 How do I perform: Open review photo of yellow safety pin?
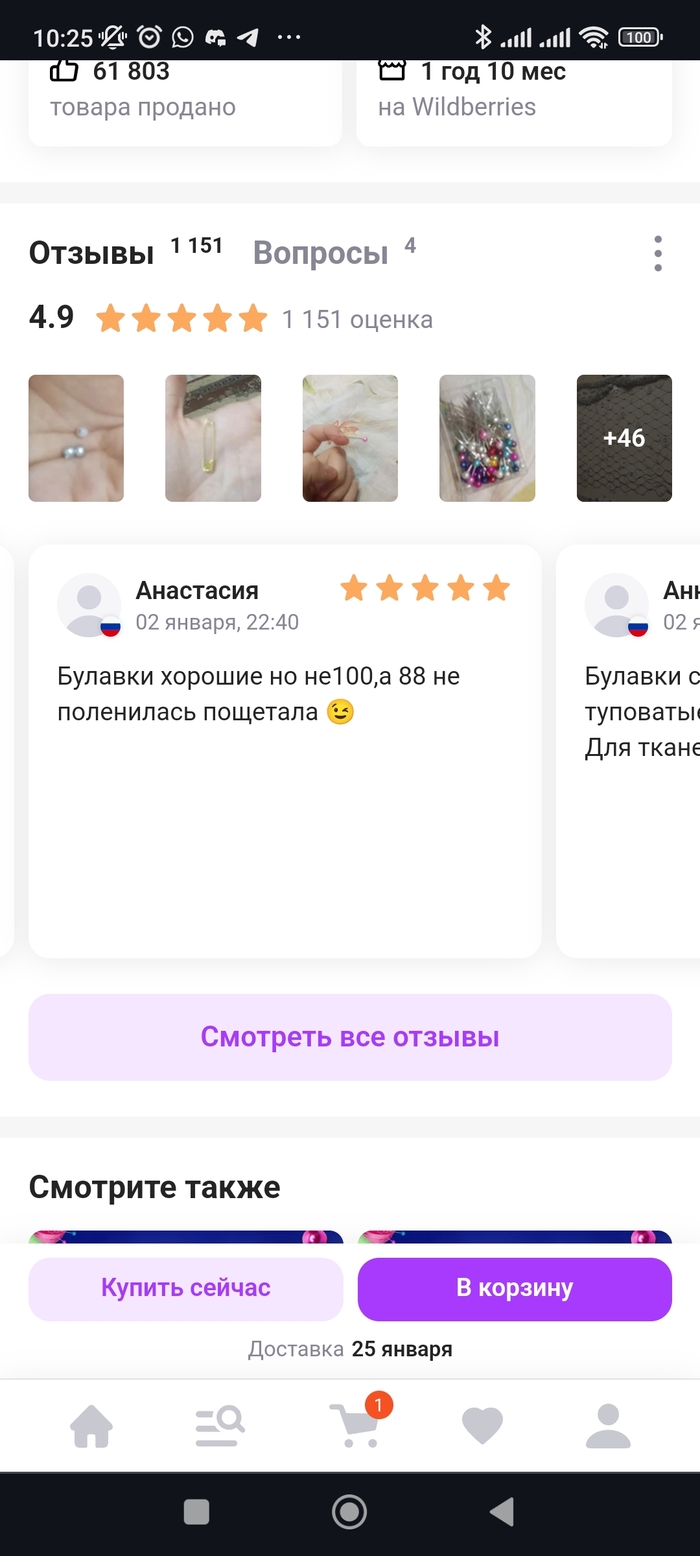coord(213,438)
